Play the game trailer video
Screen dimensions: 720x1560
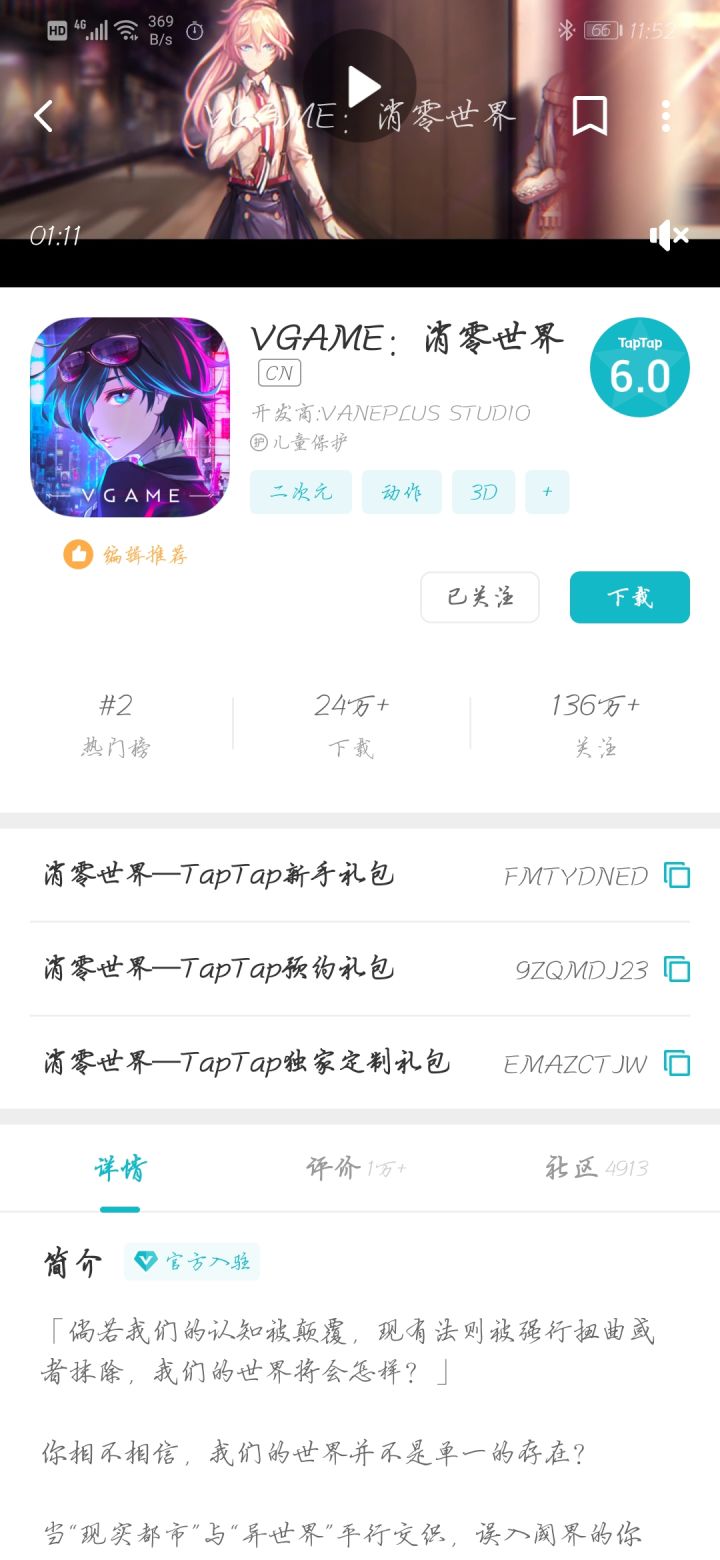(361, 86)
